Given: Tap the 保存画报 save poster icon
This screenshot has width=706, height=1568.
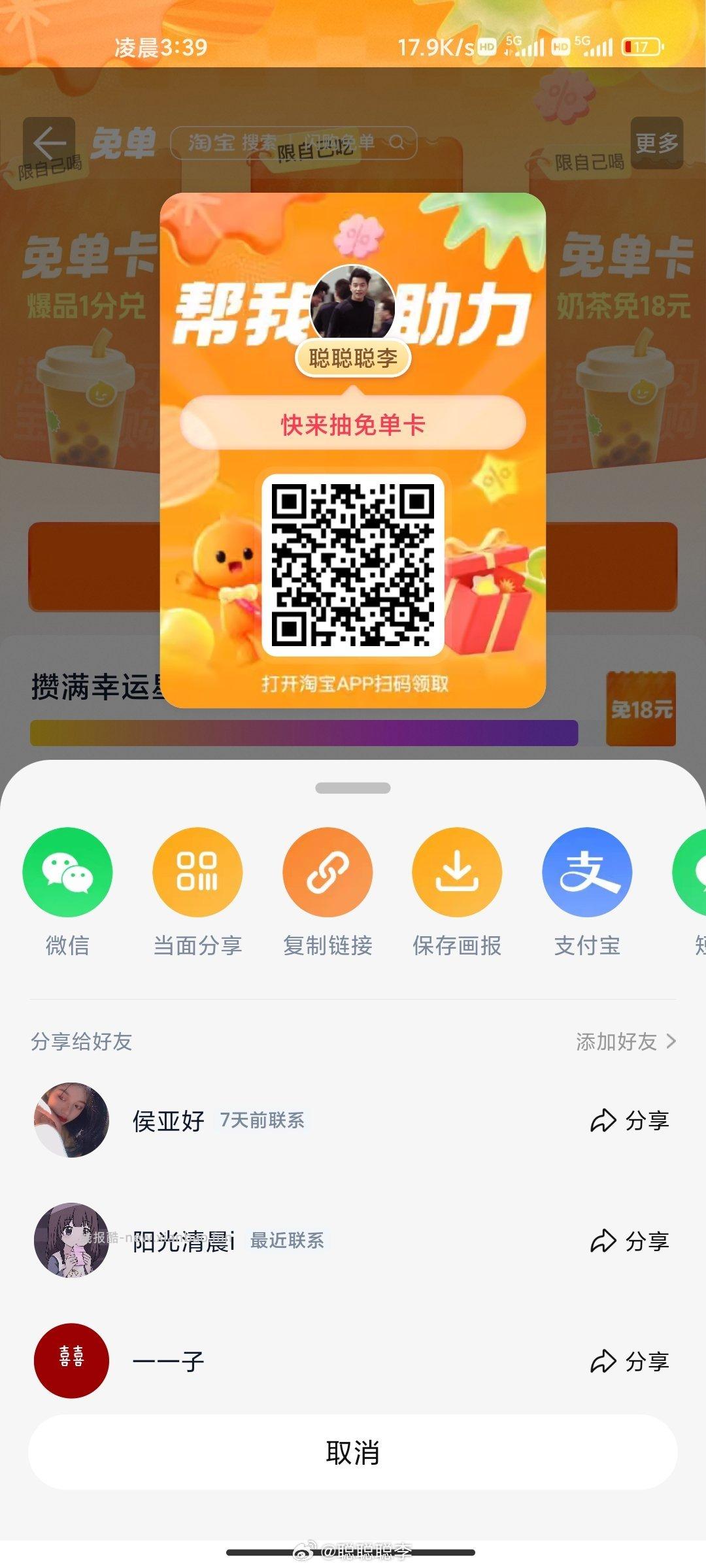Looking at the screenshot, I should pyautogui.click(x=458, y=872).
